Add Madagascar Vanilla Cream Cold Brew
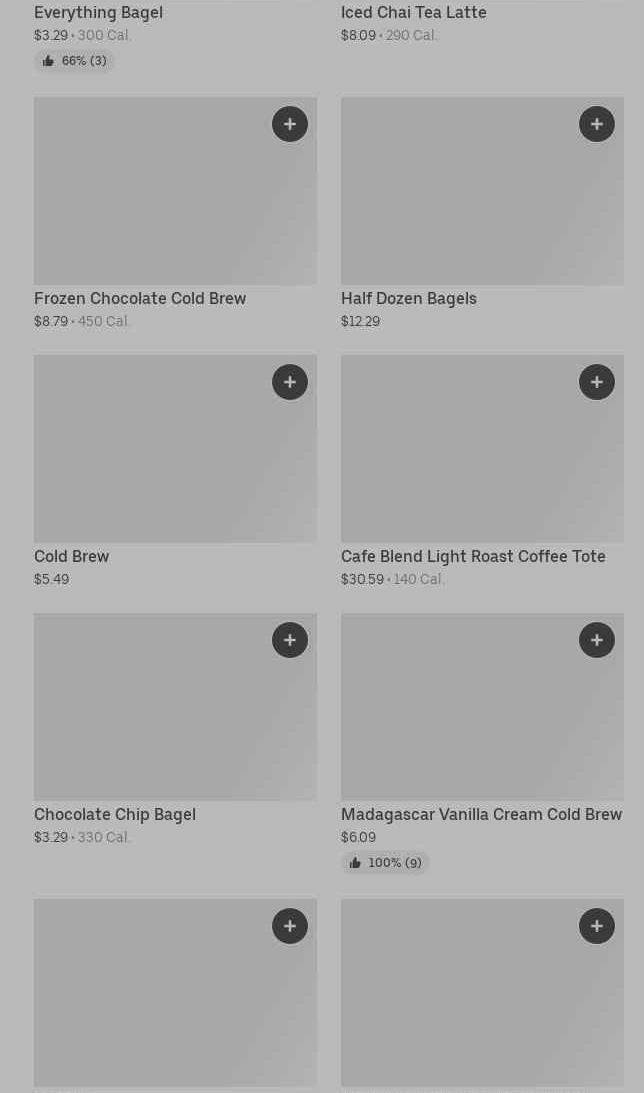This screenshot has width=644, height=1093. click(597, 640)
